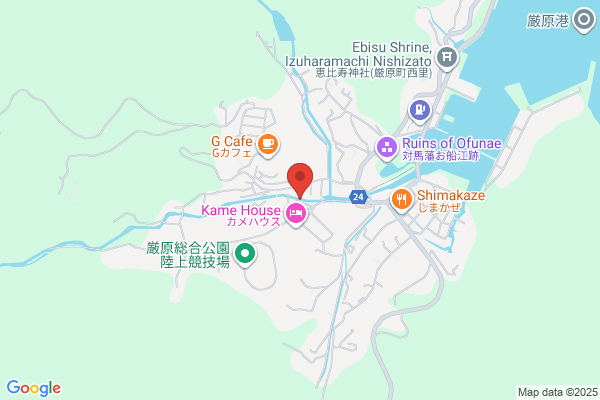Select the Ruins of Ofunae marker
This screenshot has height=400, width=600.
387,148
